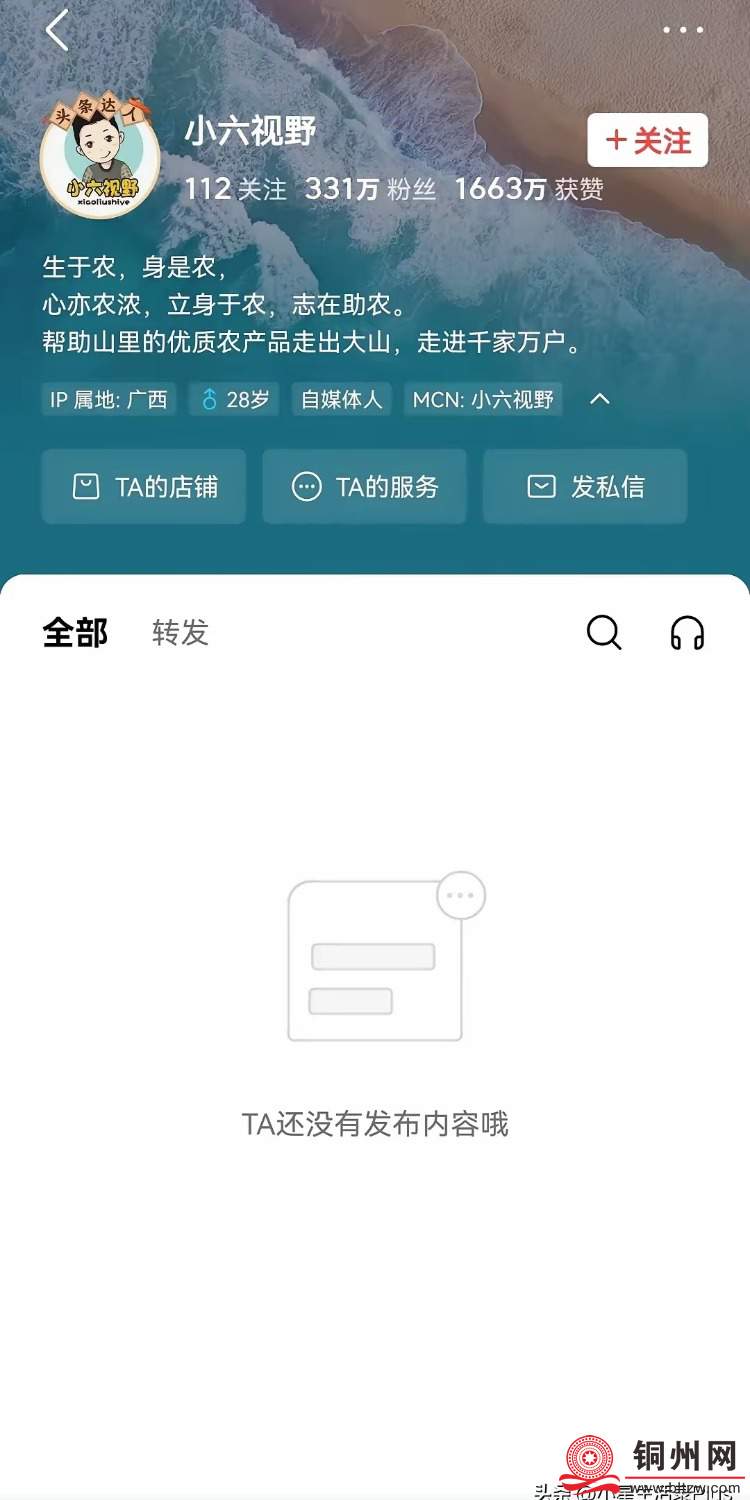This screenshot has height=1500, width=750.
Task: Collapse profile details with the up chevron
Action: (x=599, y=399)
